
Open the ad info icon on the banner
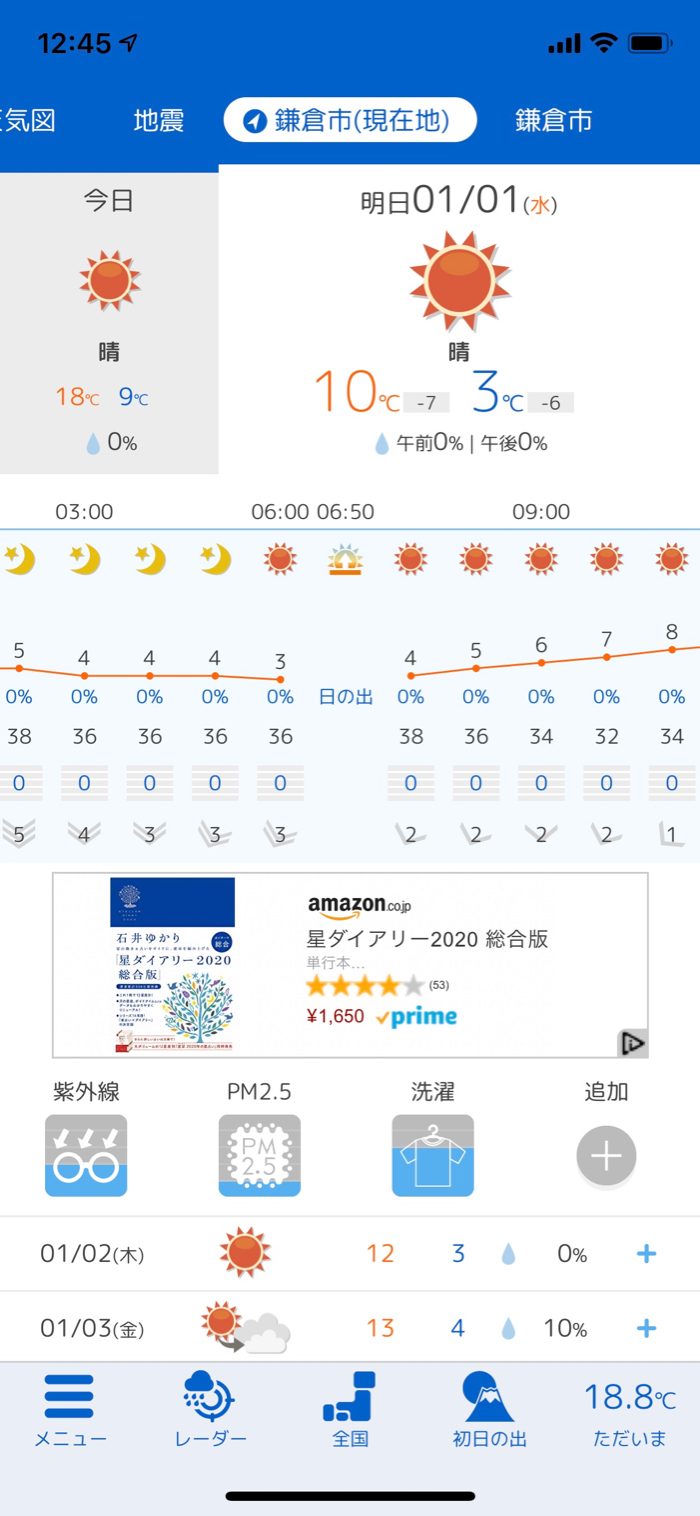point(633,1043)
